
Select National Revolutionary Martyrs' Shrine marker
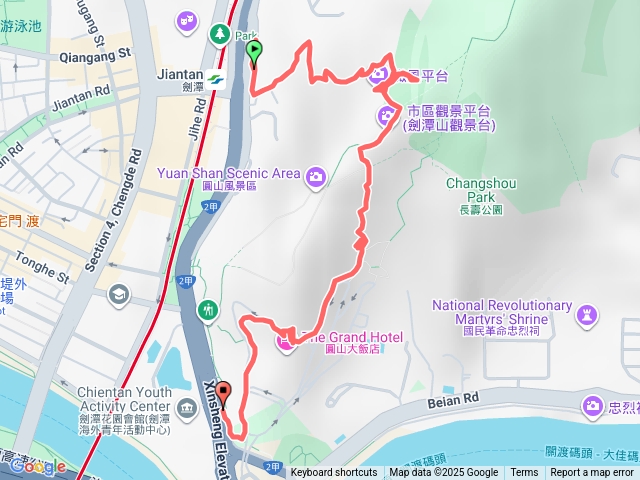[x=588, y=315]
